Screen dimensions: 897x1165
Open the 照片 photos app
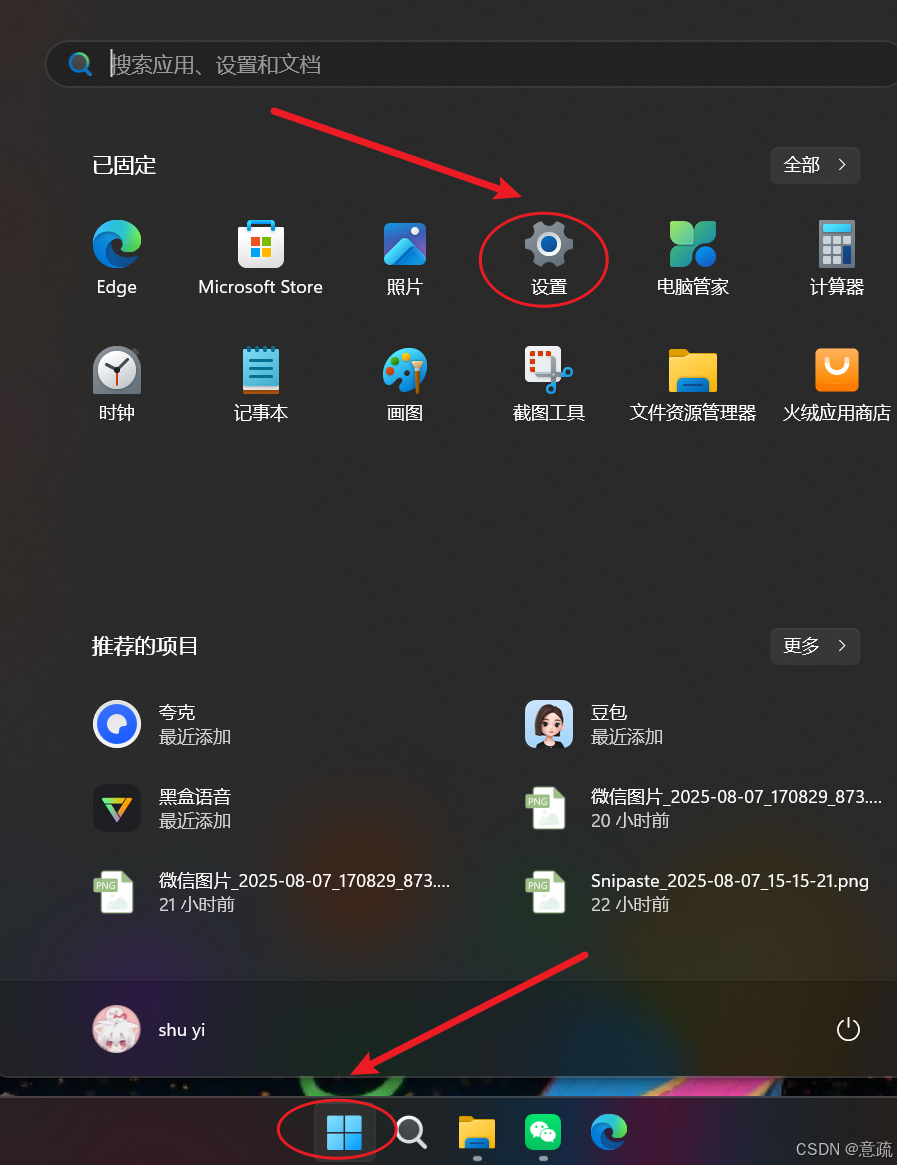click(405, 258)
